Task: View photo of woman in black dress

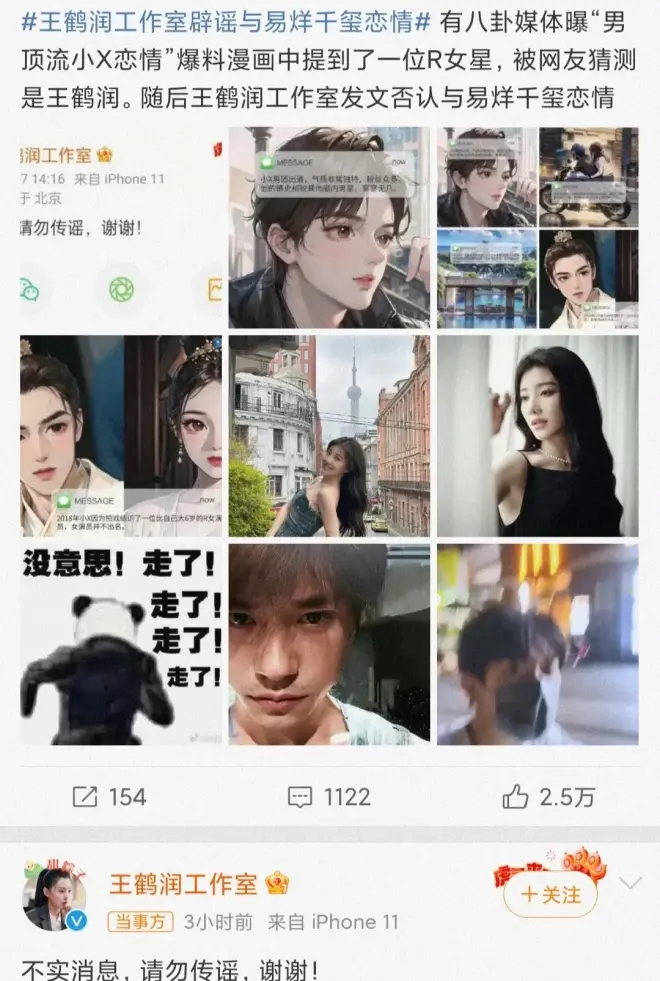Action: coord(537,435)
